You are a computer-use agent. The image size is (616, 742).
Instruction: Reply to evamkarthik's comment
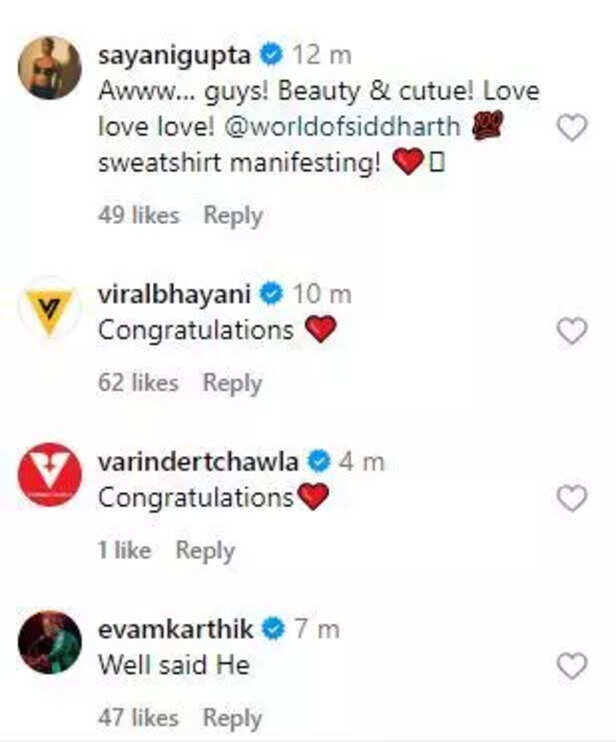[x=232, y=717]
